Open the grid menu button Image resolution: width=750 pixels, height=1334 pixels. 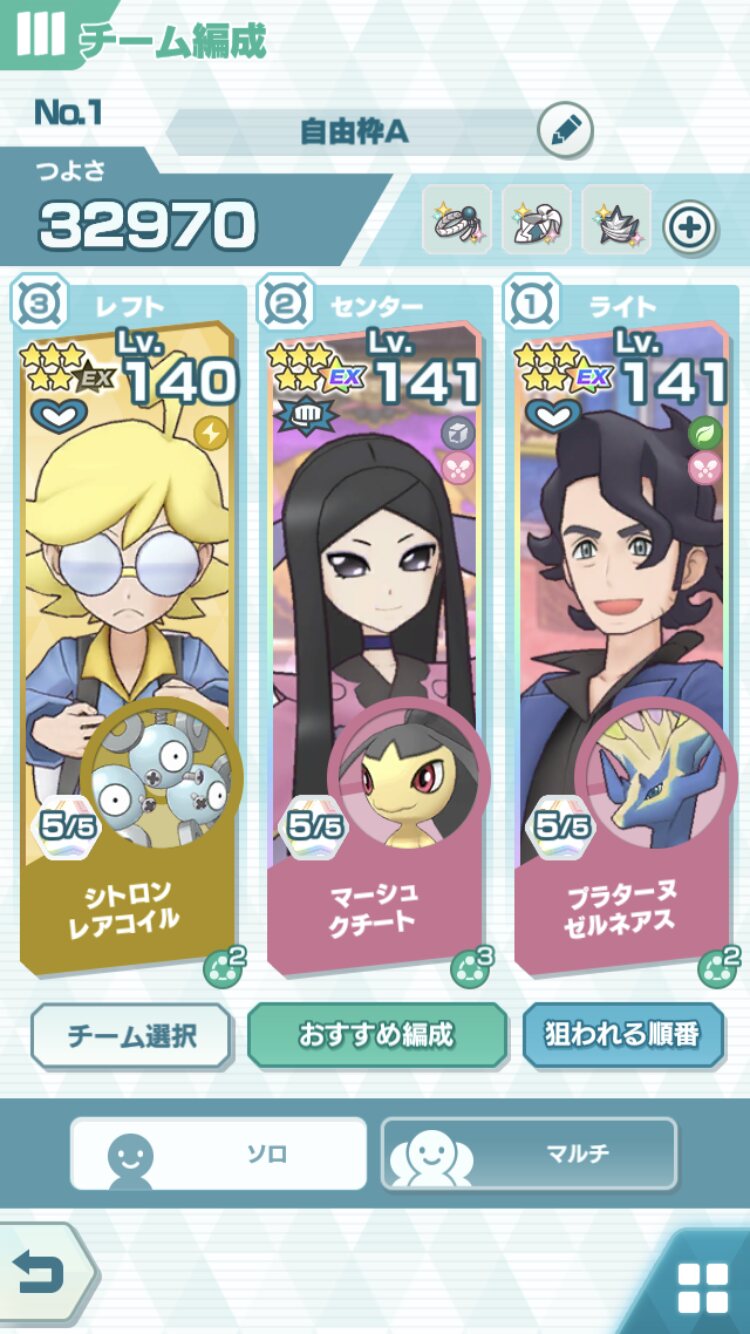[702, 1286]
